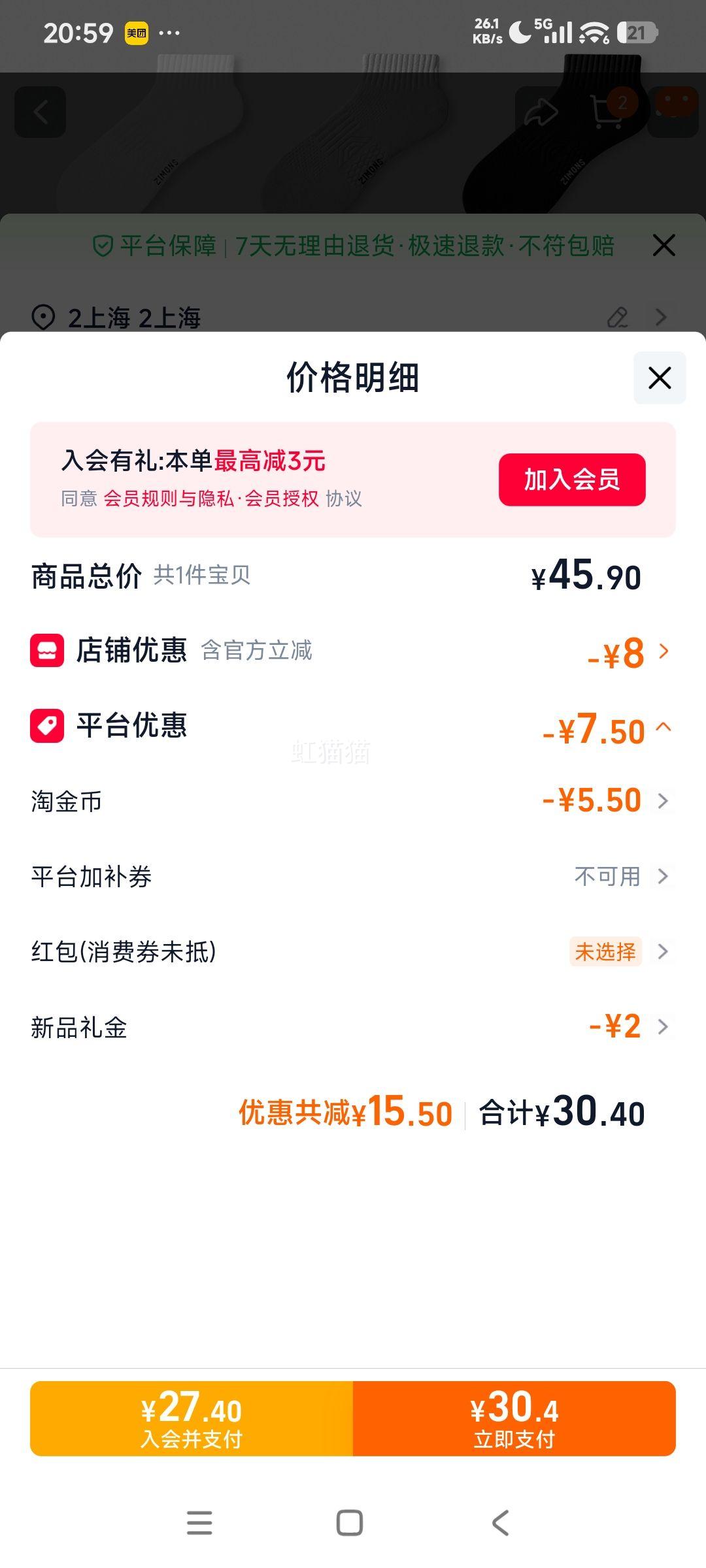Click the red 店铺优惠 store icon
The image size is (706, 1568).
pyautogui.click(x=46, y=651)
